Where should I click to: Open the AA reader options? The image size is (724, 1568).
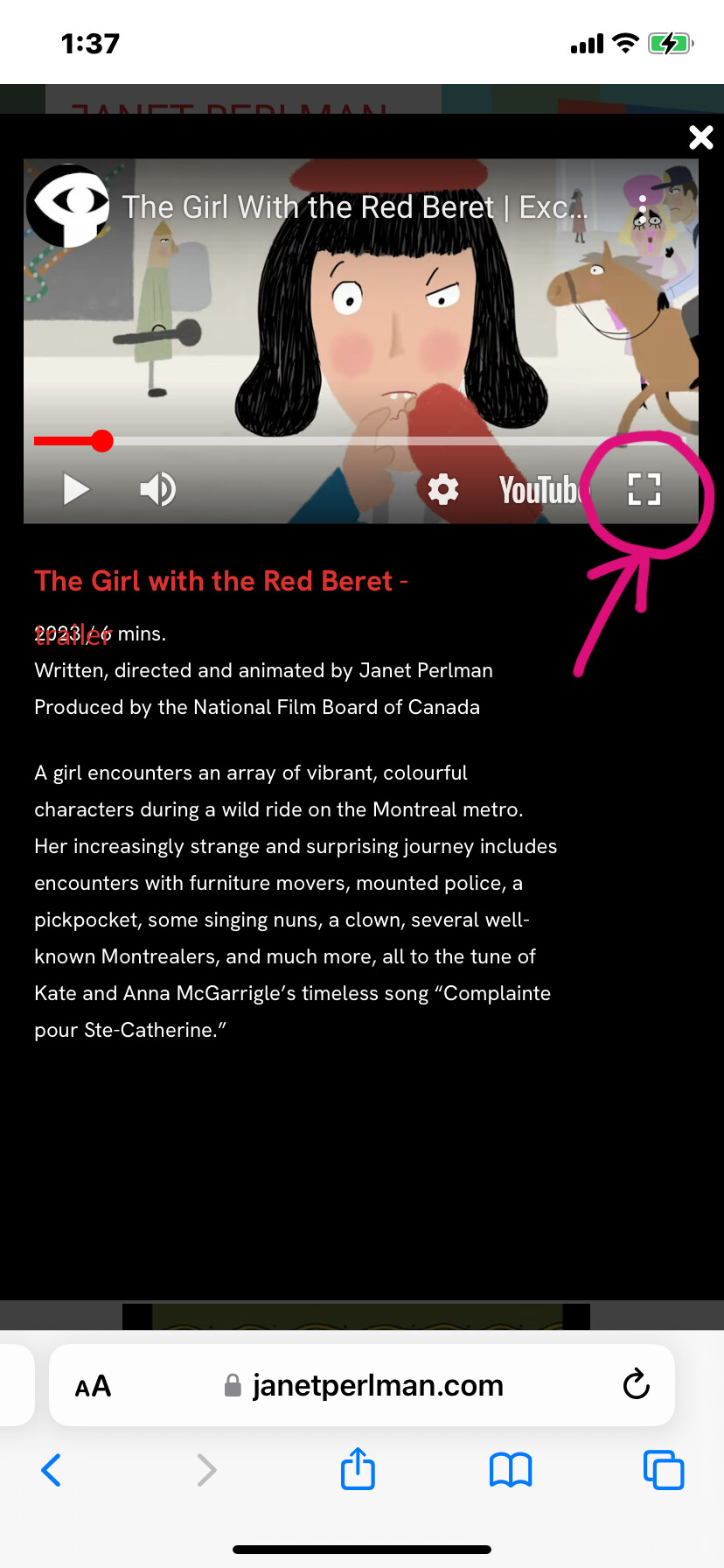[93, 1386]
